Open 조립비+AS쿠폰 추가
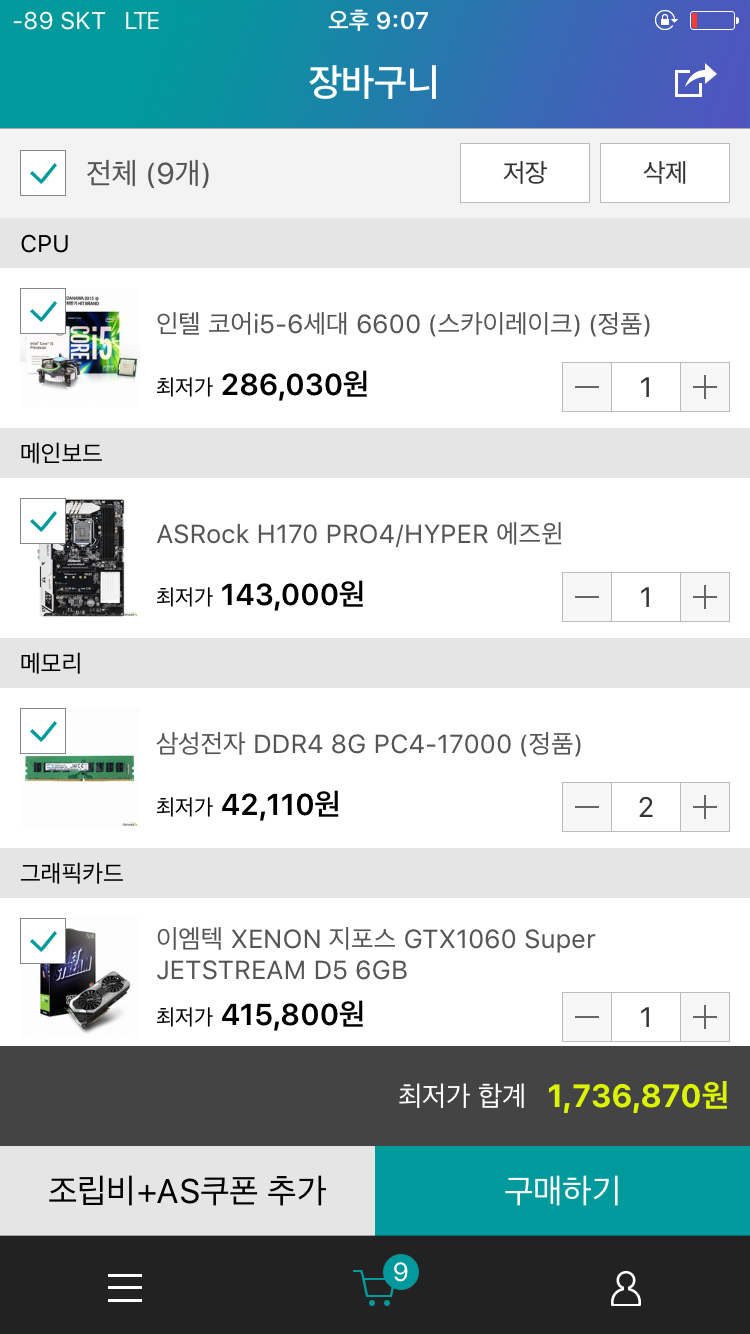Screen dimensions: 750x1334 click(187, 1190)
